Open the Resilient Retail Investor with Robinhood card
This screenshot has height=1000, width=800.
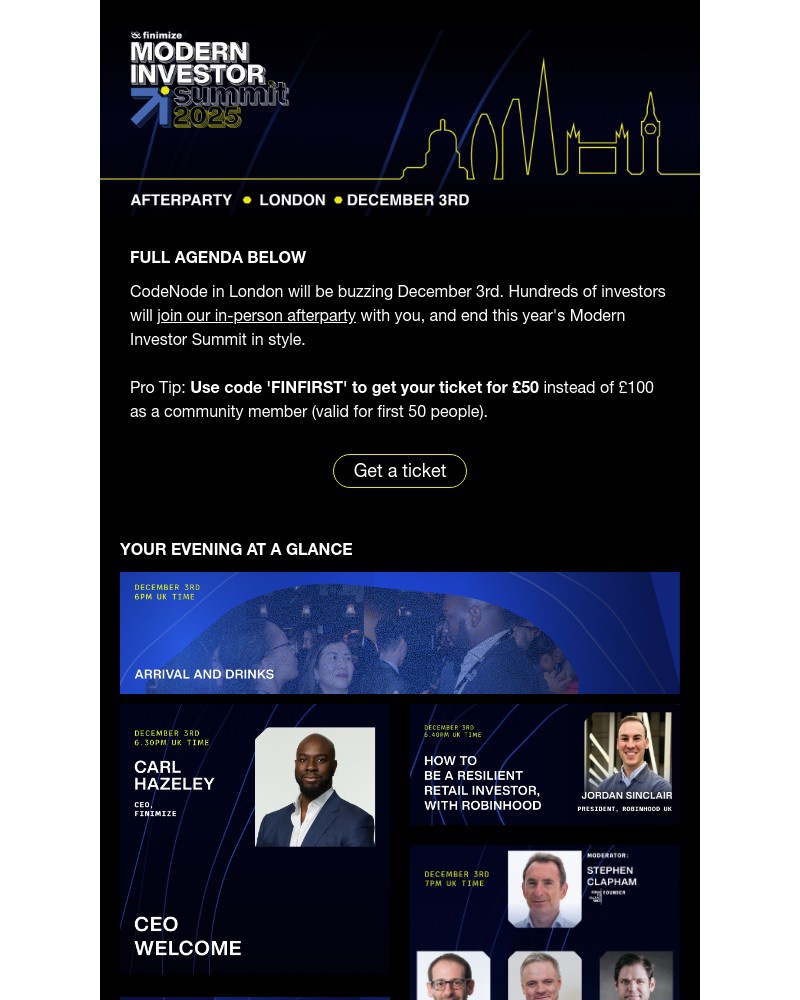545,765
